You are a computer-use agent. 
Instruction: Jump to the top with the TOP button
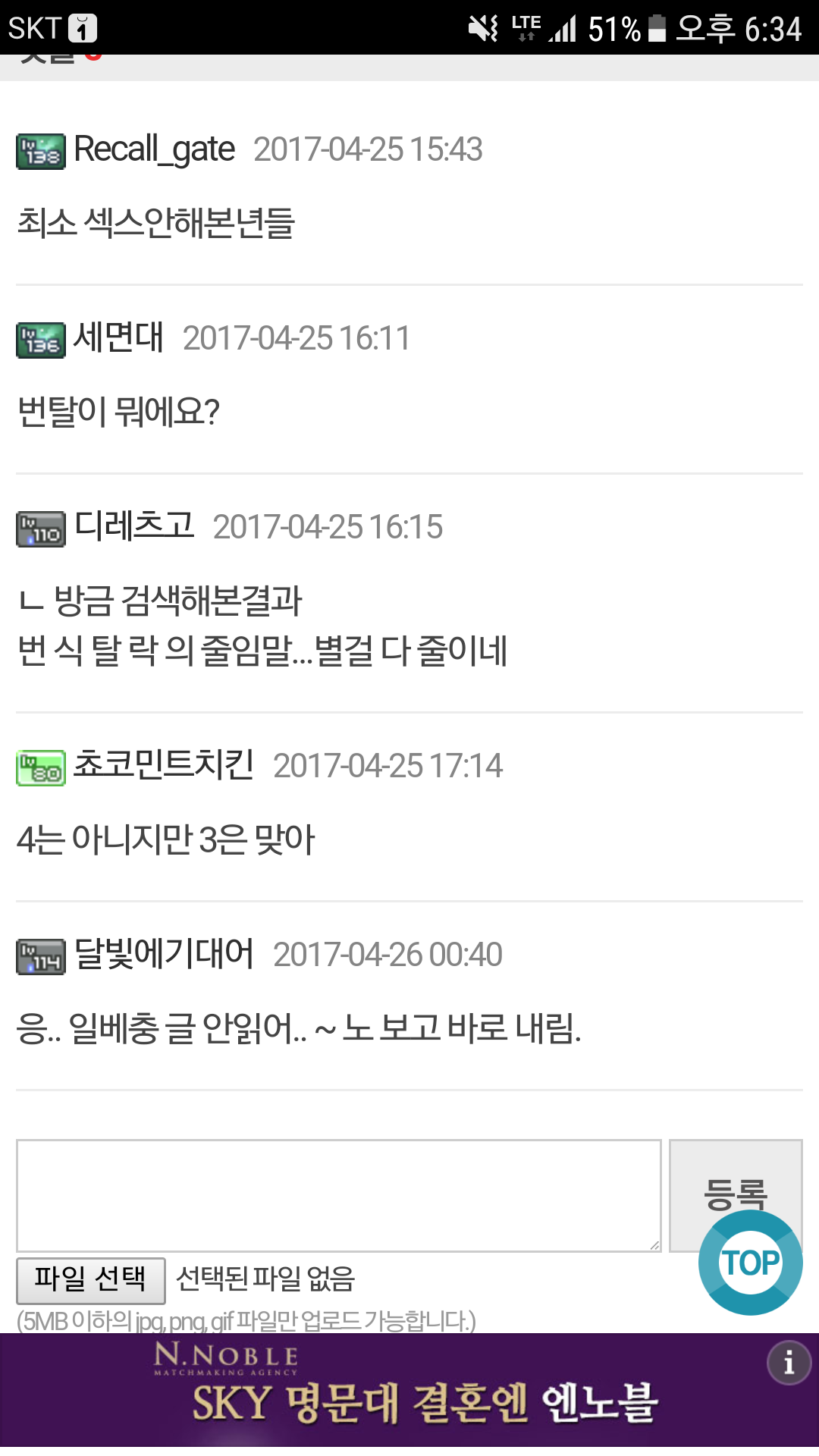click(750, 1263)
